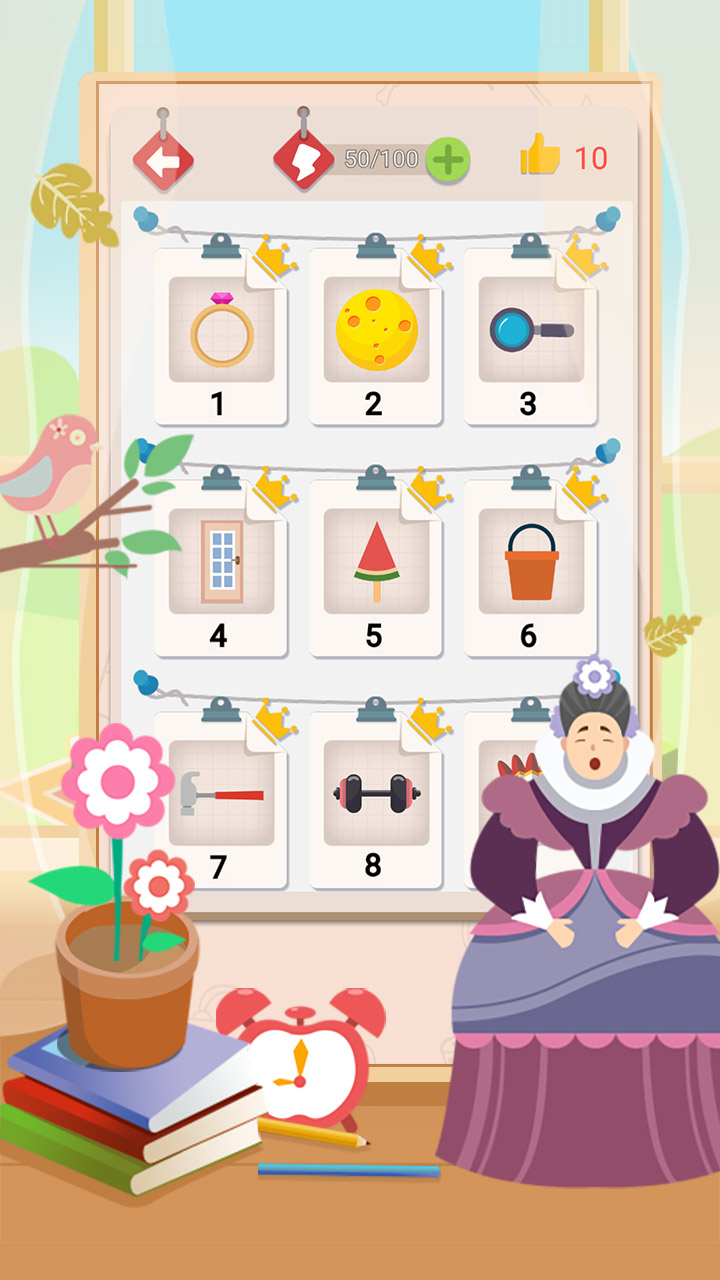Add more energy with the green plus
The image size is (720, 1280).
pos(447,159)
